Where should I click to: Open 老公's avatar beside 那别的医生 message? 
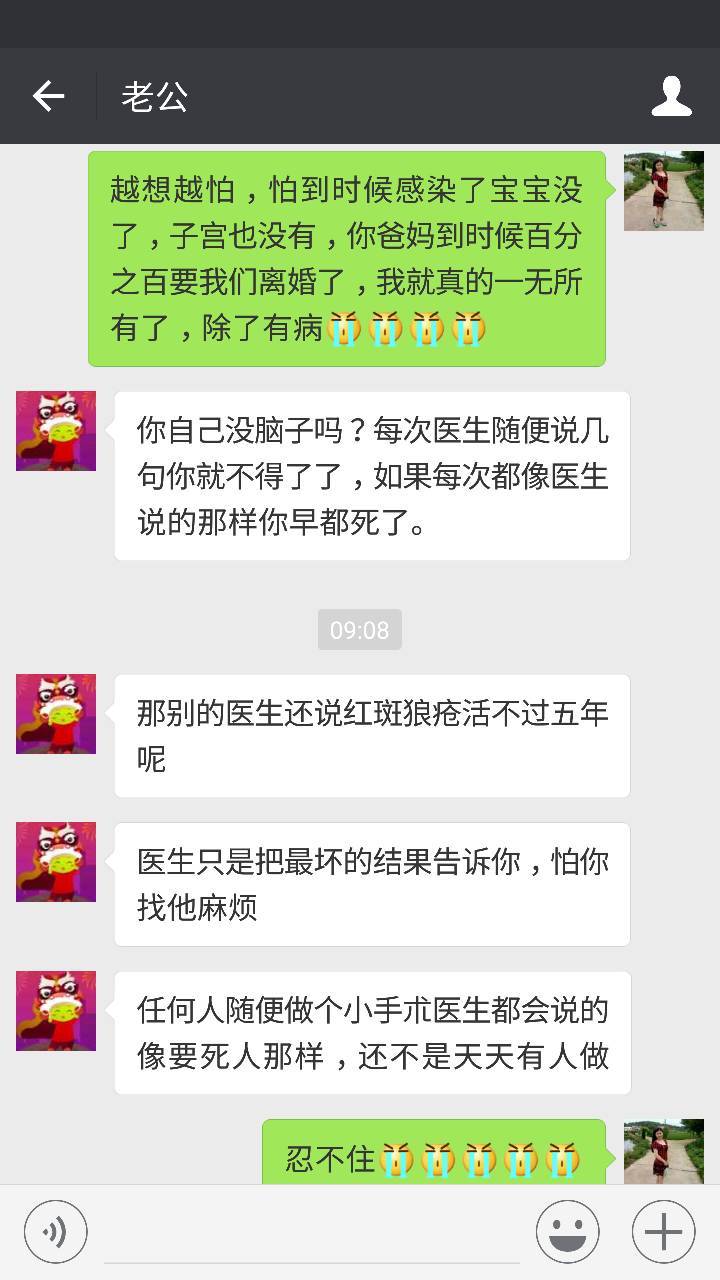click(x=56, y=713)
